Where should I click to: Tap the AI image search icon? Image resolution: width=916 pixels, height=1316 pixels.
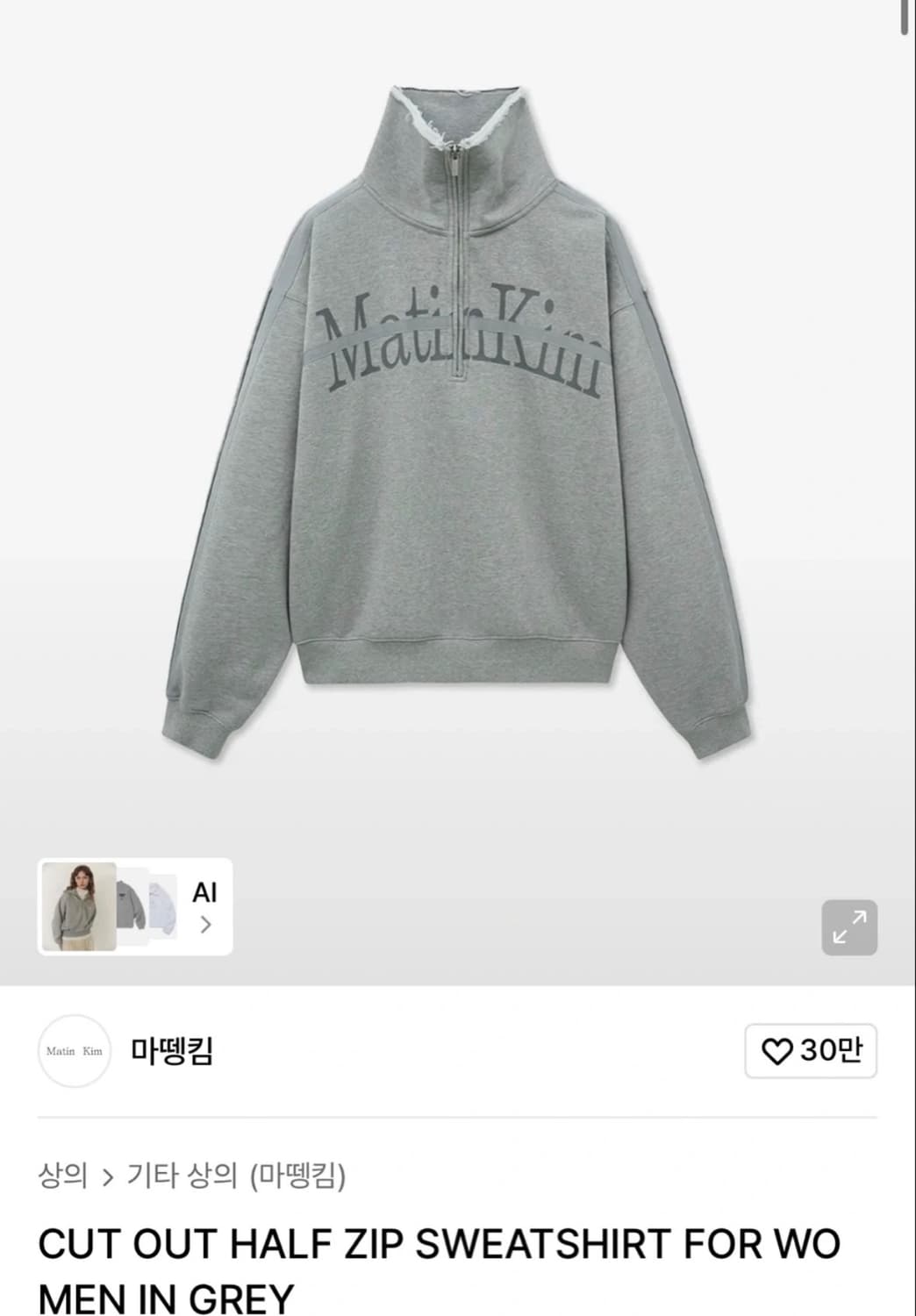pos(204,893)
